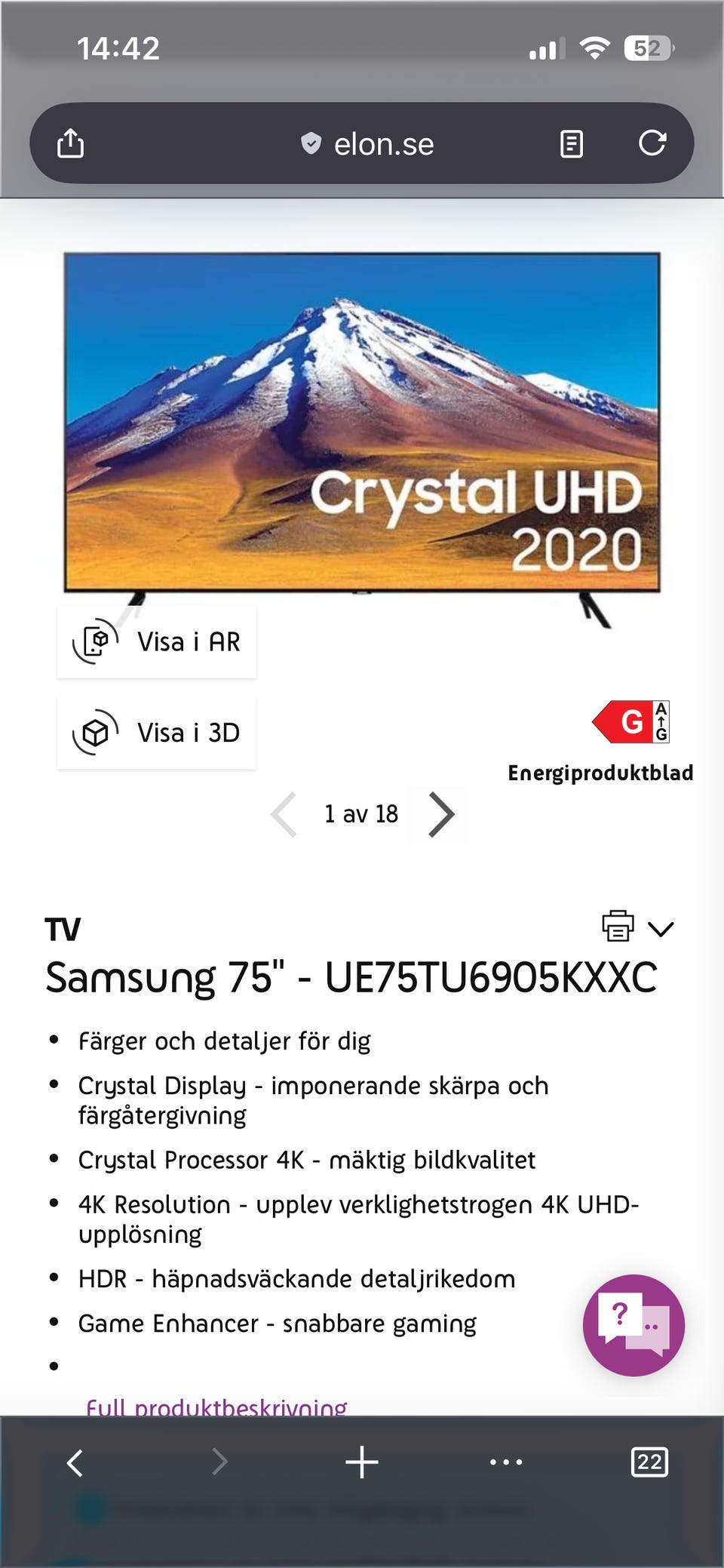724x1568 pixels.
Task: Show the previous product image
Action: click(284, 814)
